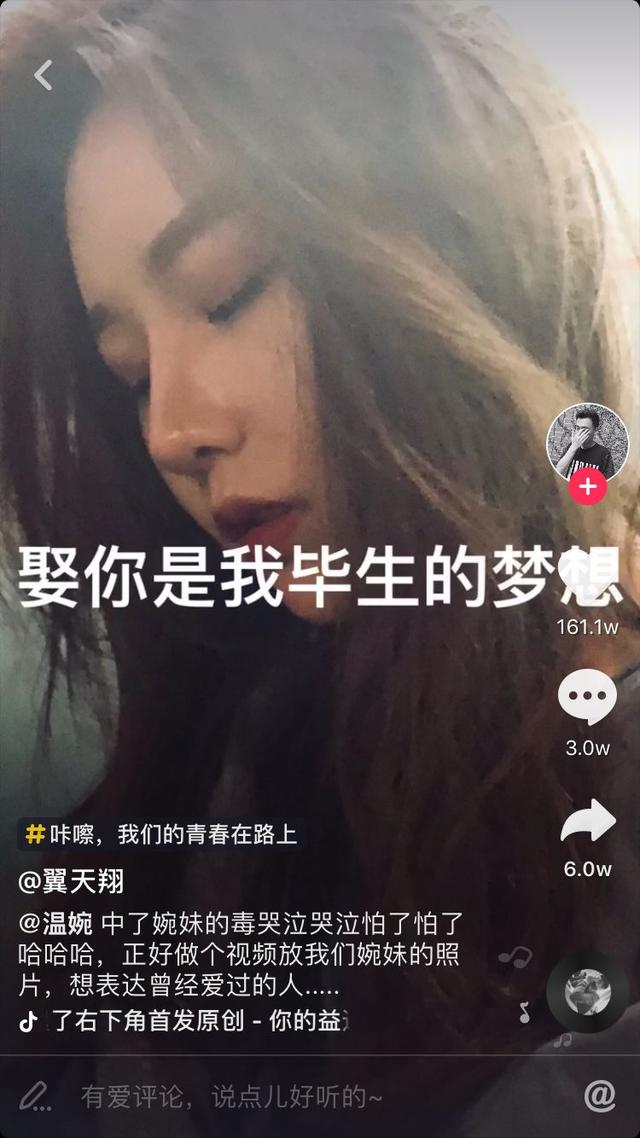Image resolution: width=640 pixels, height=1138 pixels.
Task: Follow the author with the red plus
Action: point(587,488)
